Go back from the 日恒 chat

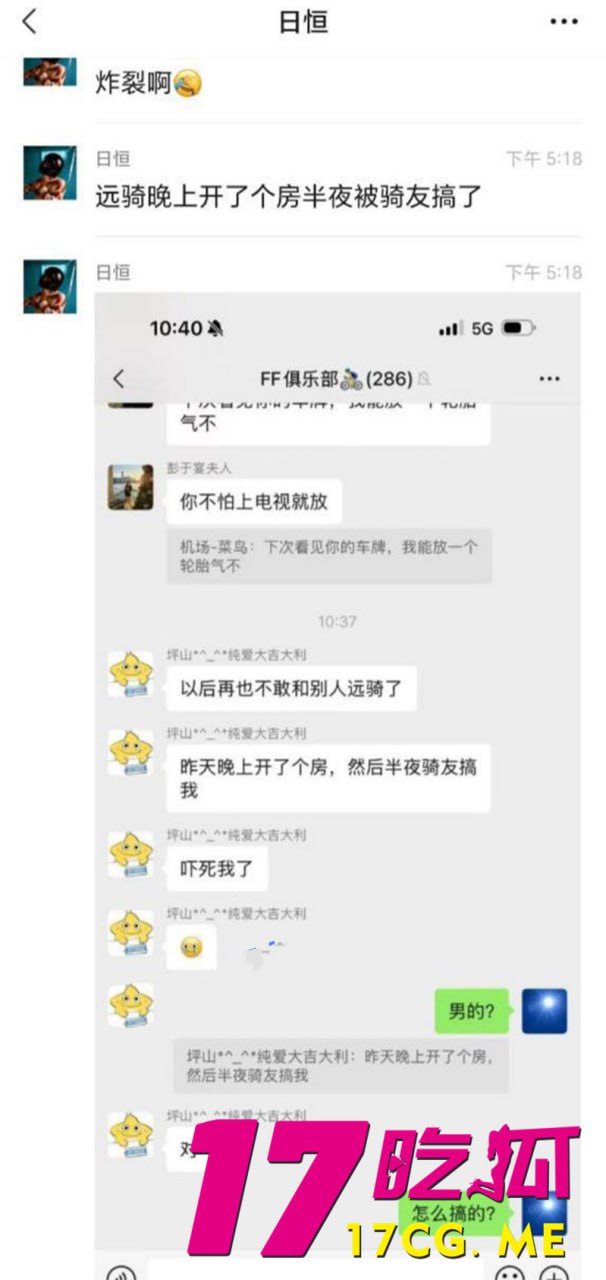coord(30,21)
